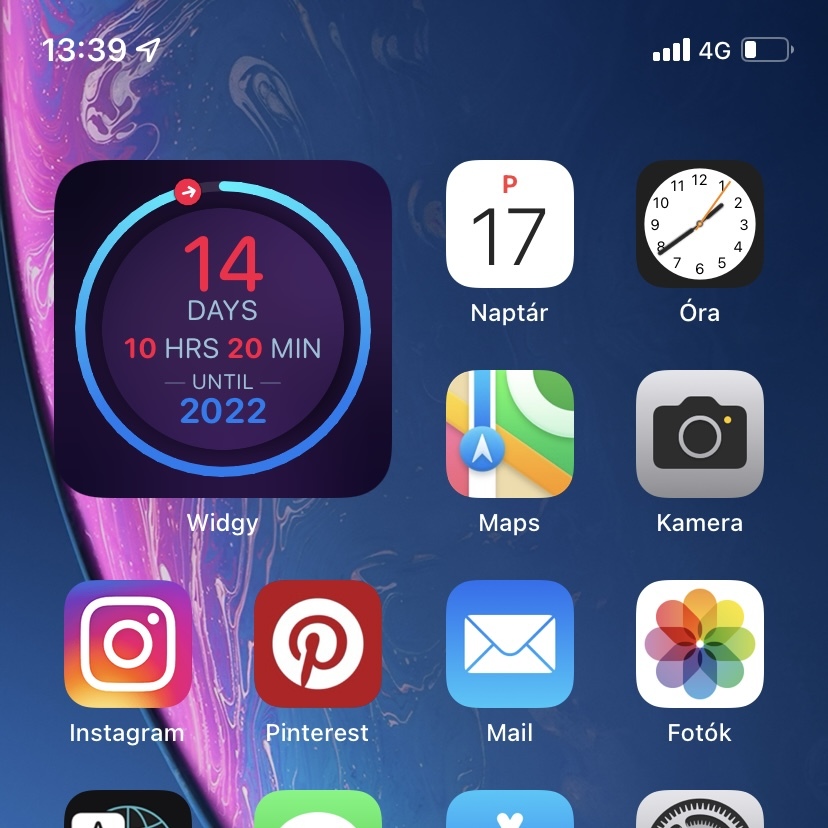
Task: Open the Maps app
Action: [509, 434]
